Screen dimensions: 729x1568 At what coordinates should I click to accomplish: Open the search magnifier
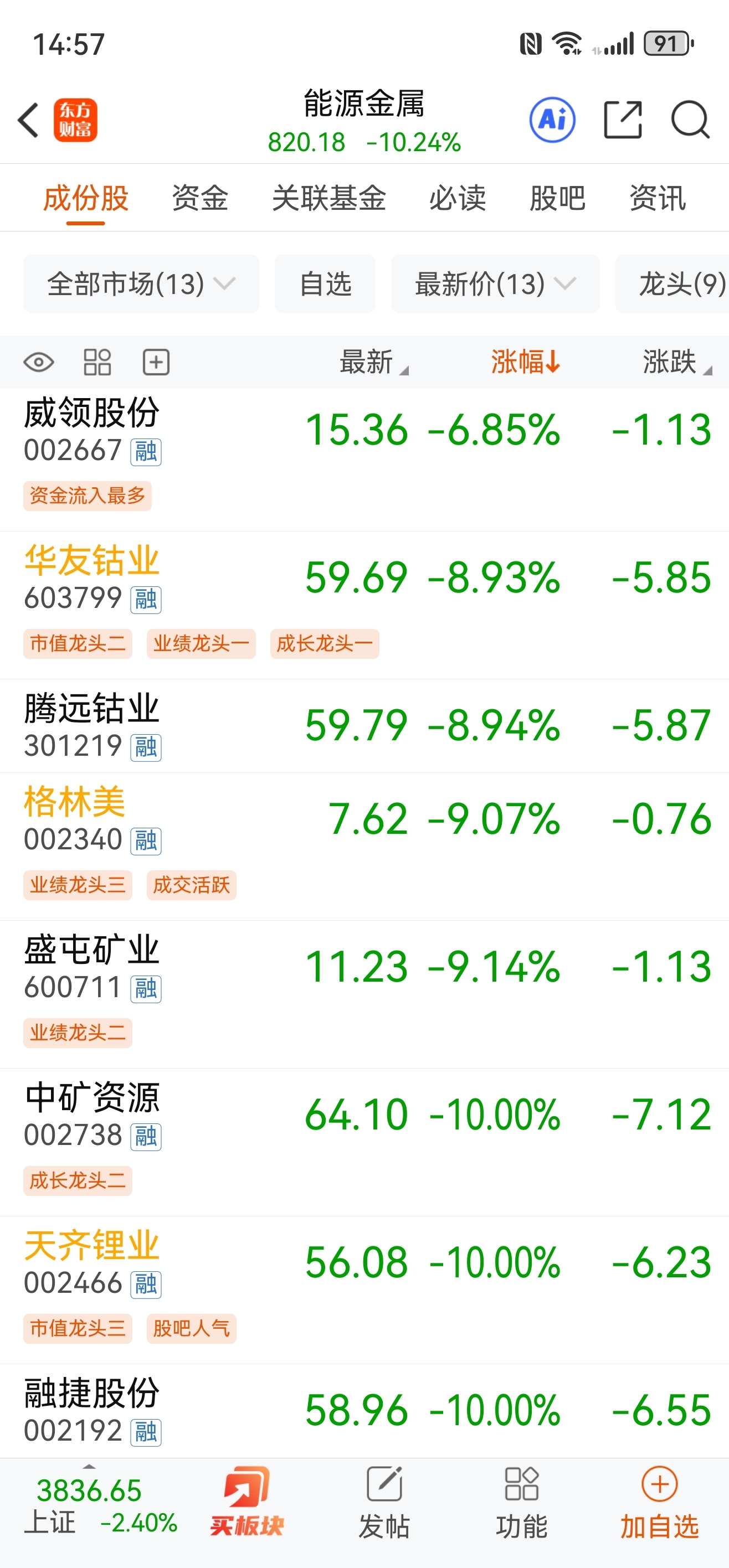690,120
